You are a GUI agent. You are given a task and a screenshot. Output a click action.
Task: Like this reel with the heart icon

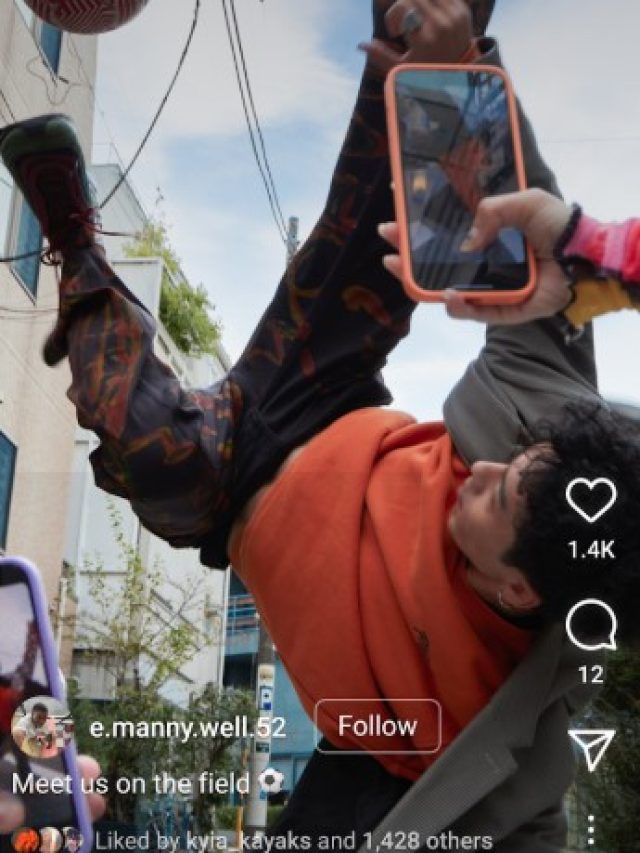tap(591, 500)
